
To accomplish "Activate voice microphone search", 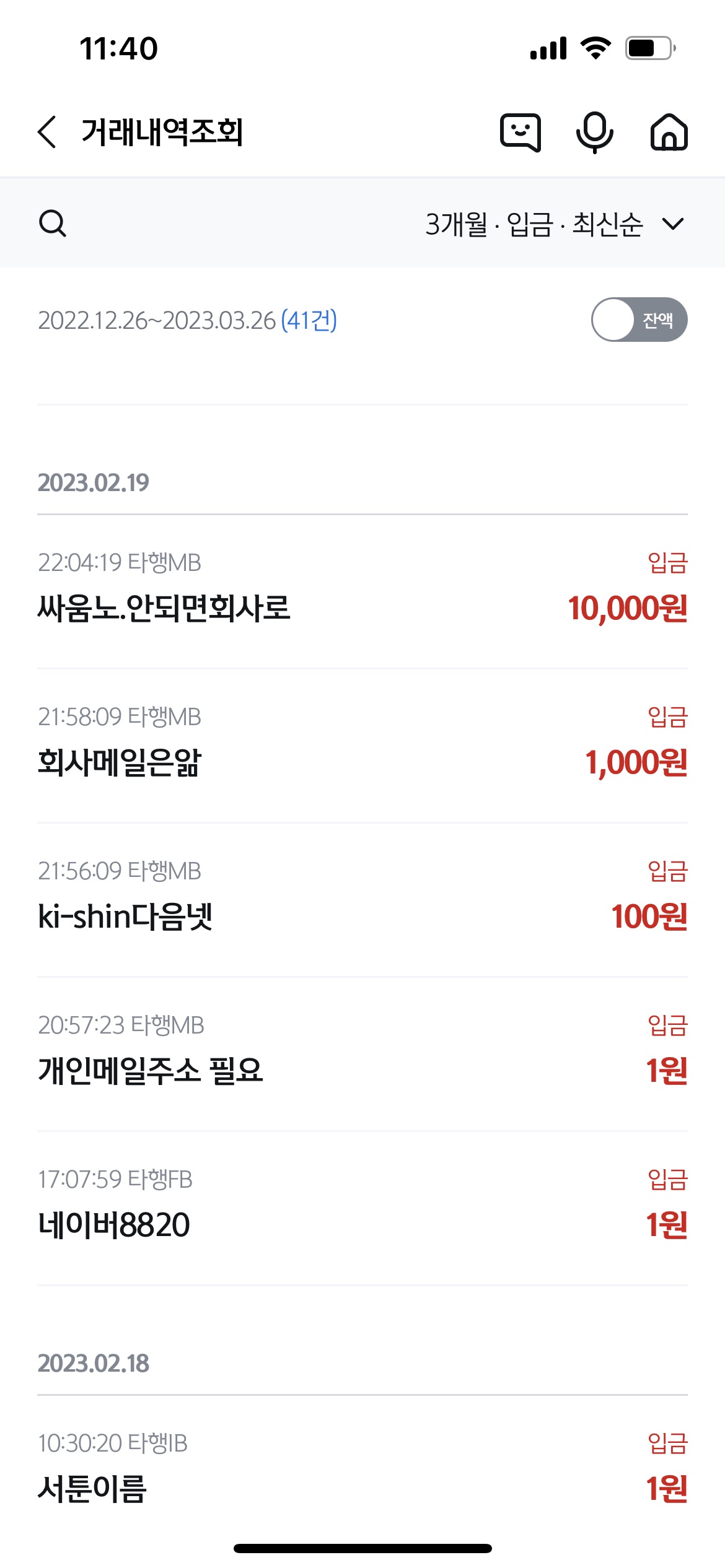I will pos(594,132).
